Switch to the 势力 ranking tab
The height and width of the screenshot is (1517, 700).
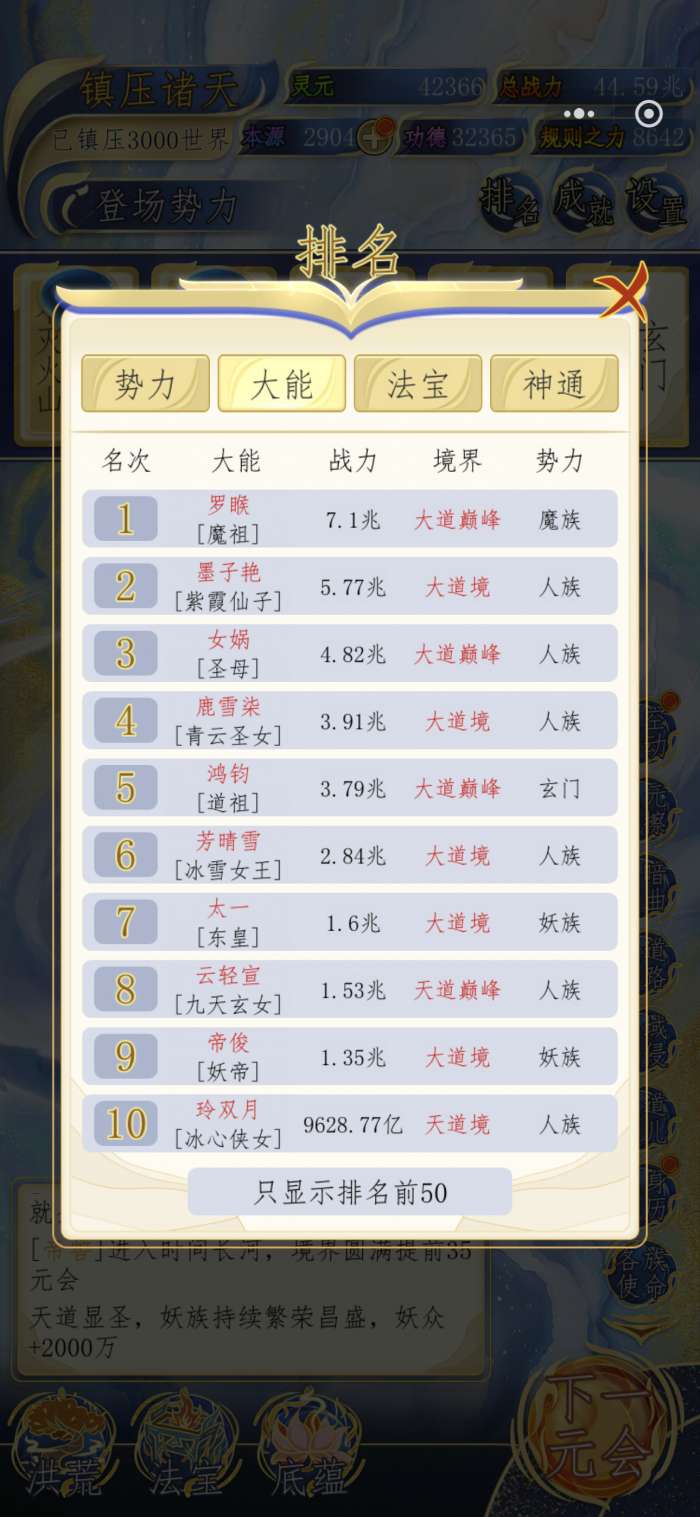146,384
